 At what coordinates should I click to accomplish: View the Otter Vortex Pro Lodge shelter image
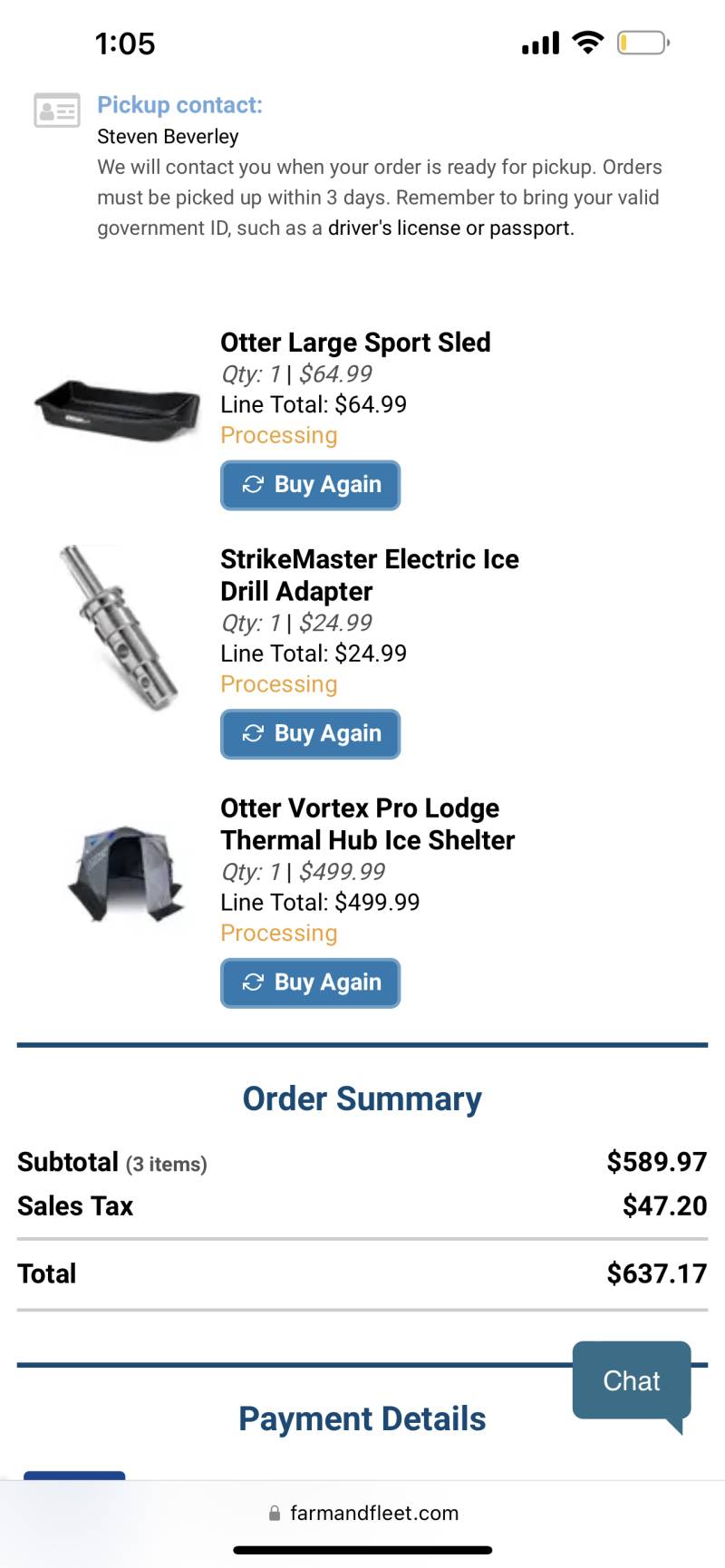tap(125, 875)
